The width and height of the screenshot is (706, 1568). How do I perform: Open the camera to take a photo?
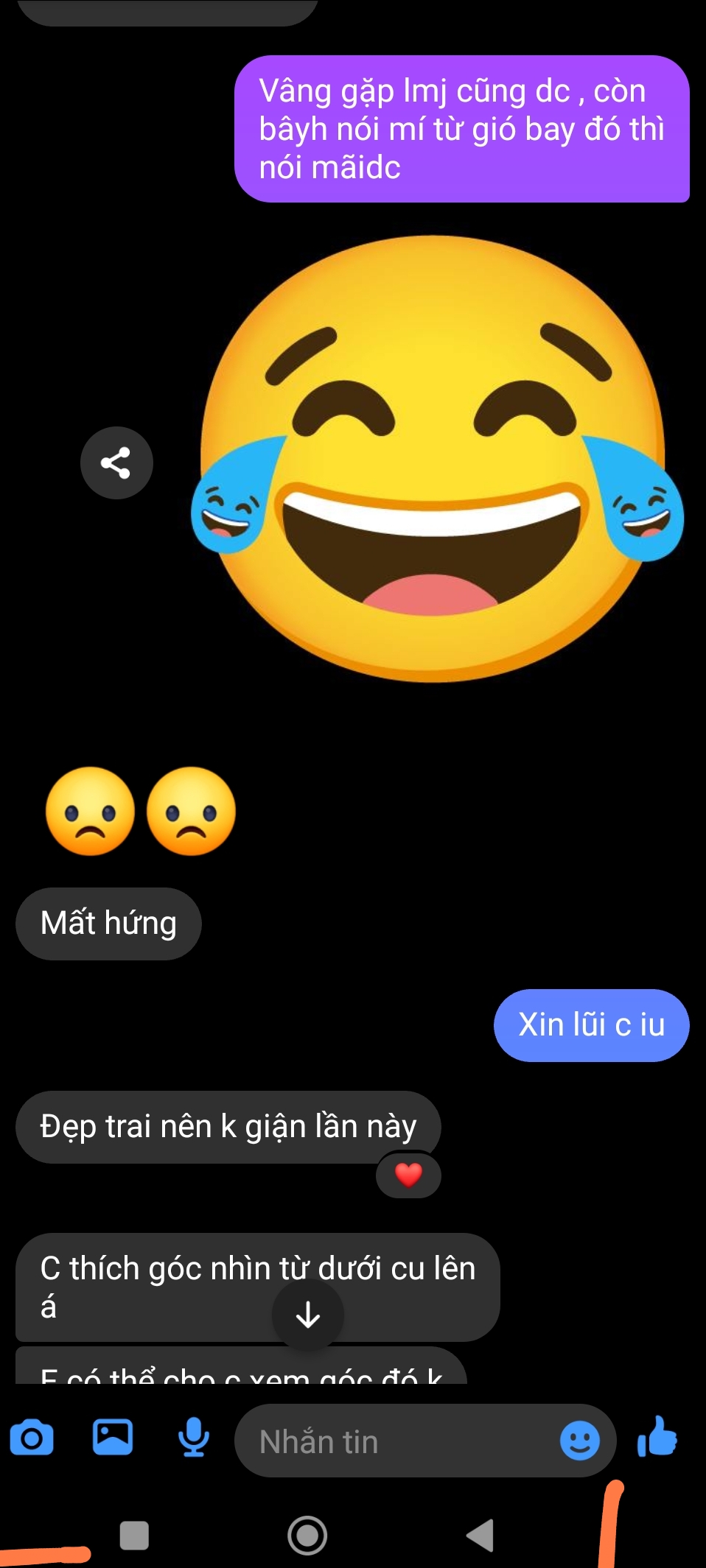(x=32, y=1438)
